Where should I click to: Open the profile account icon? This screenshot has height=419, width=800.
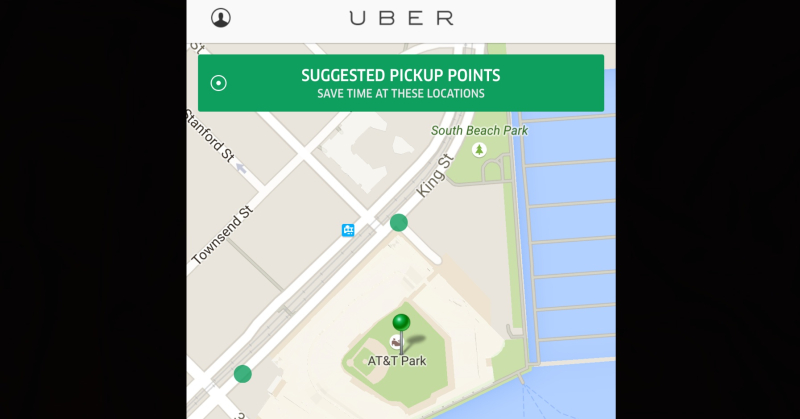click(x=221, y=18)
